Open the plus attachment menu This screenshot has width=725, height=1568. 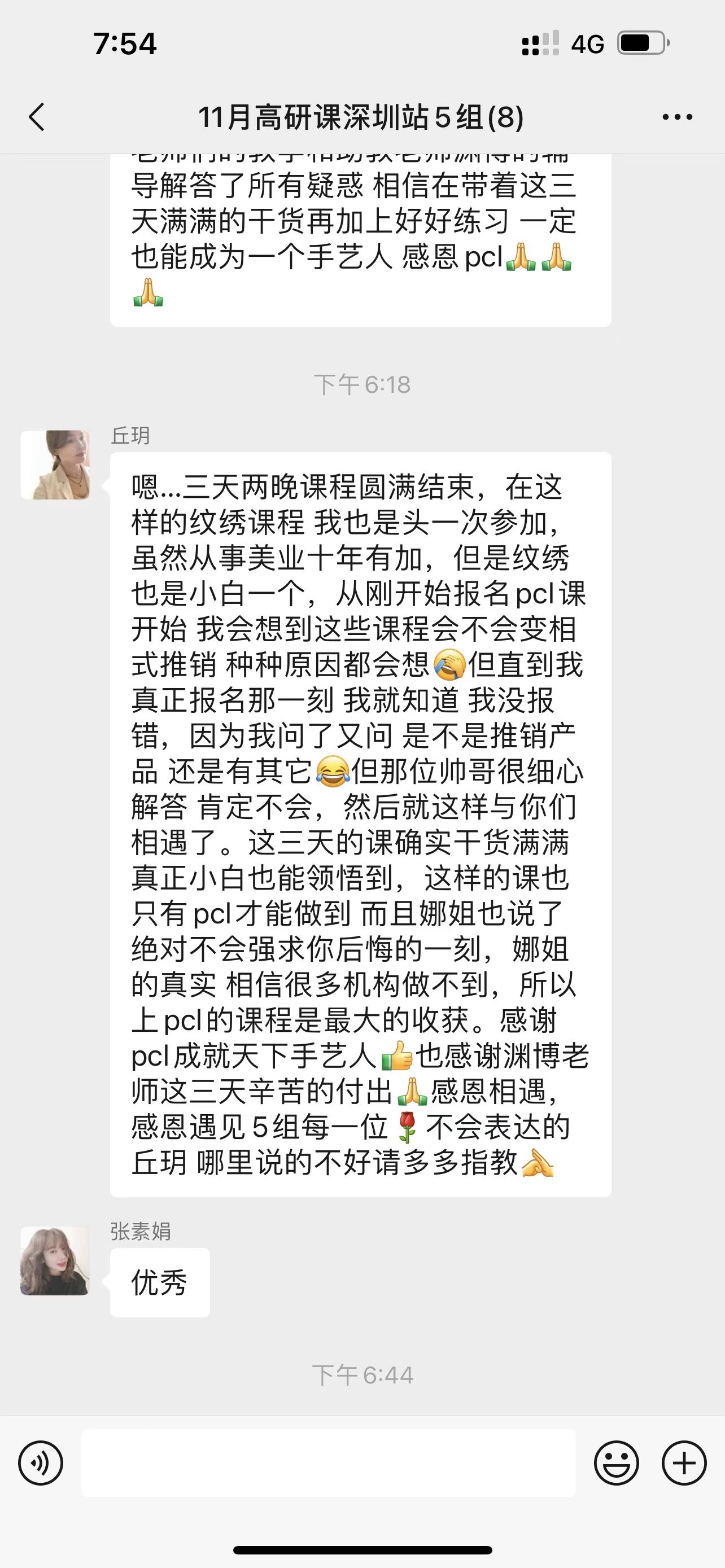684,1462
